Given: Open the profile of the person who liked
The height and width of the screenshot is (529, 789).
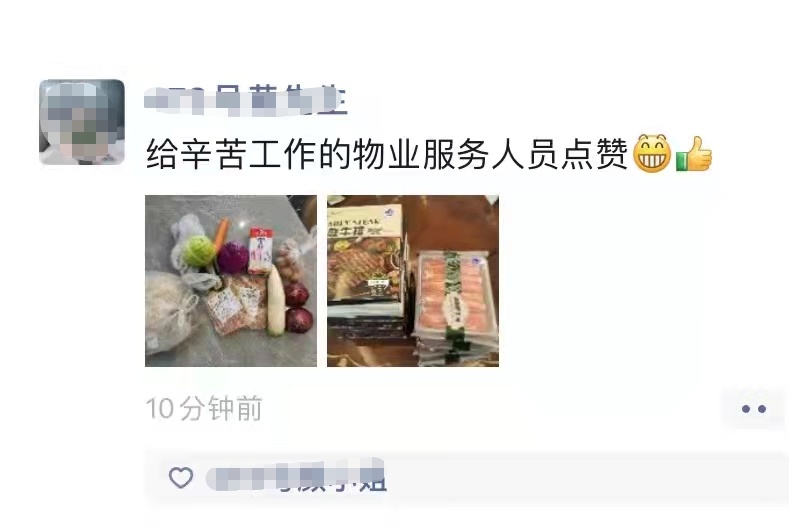Looking at the screenshot, I should [x=297, y=479].
